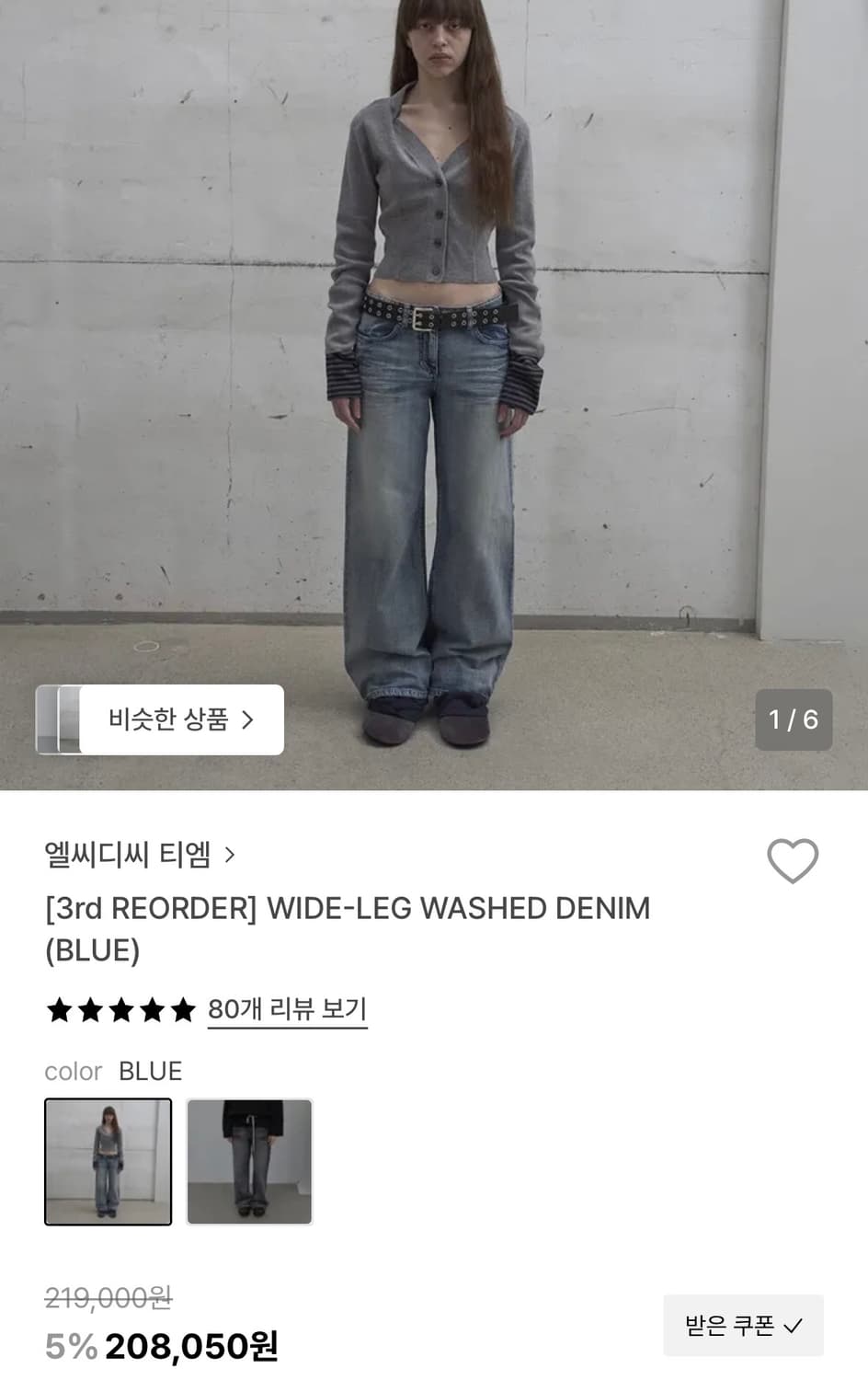868x1380 pixels.
Task: Tap the main product photo of the model
Action: click(434, 368)
